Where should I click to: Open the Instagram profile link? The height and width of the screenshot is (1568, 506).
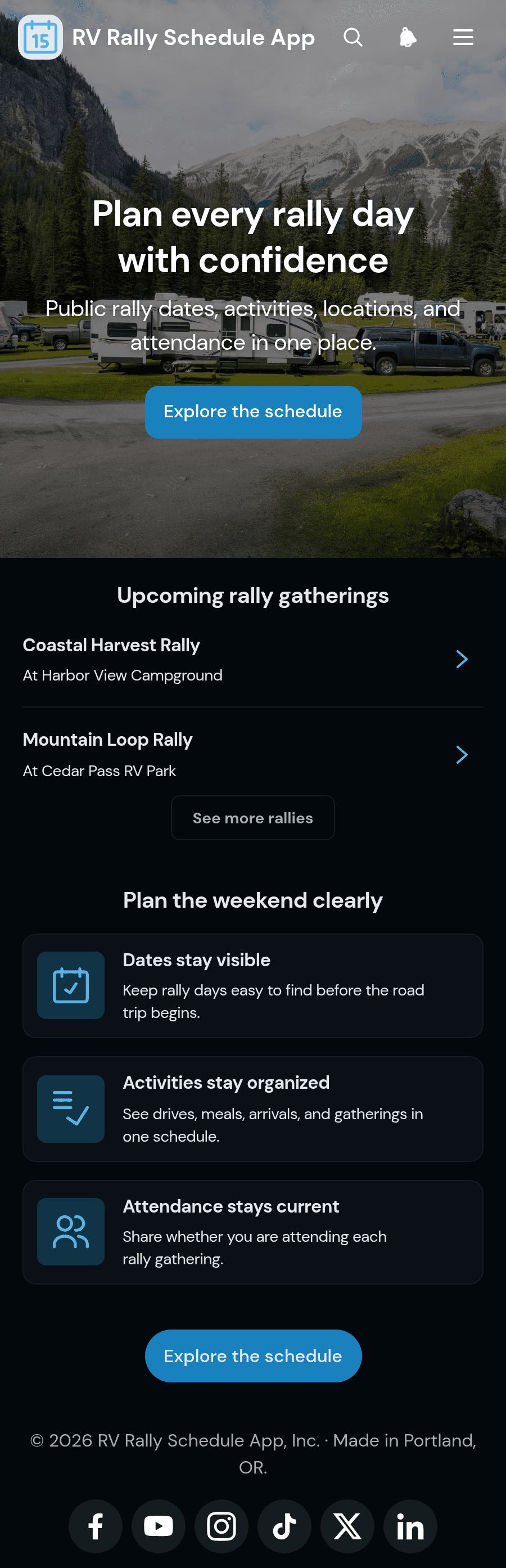pyautogui.click(x=222, y=1526)
